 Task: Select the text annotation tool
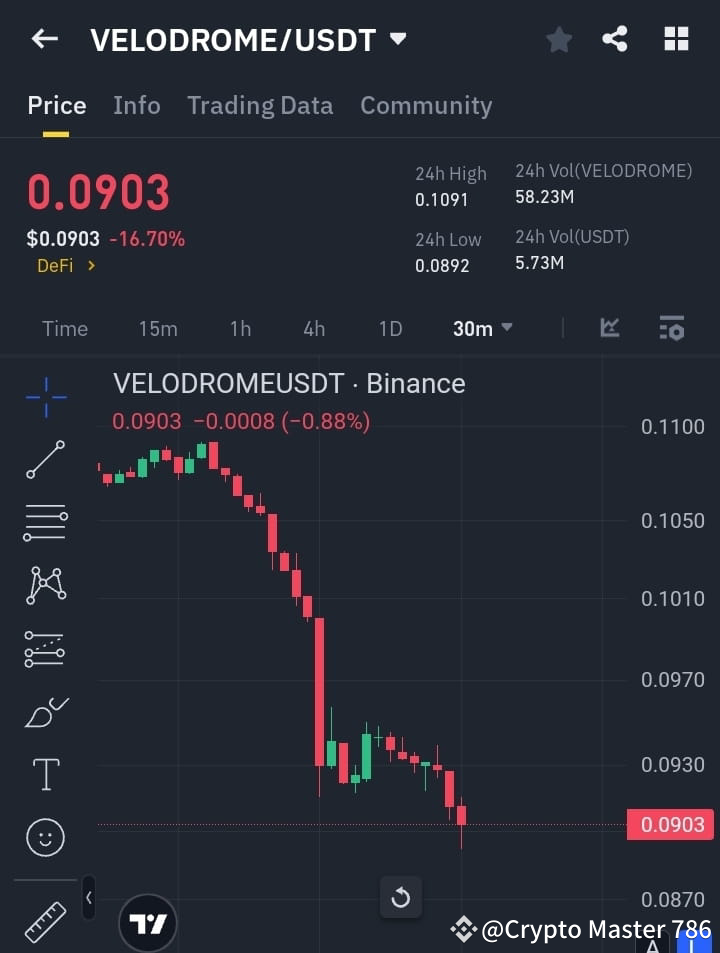(x=45, y=774)
